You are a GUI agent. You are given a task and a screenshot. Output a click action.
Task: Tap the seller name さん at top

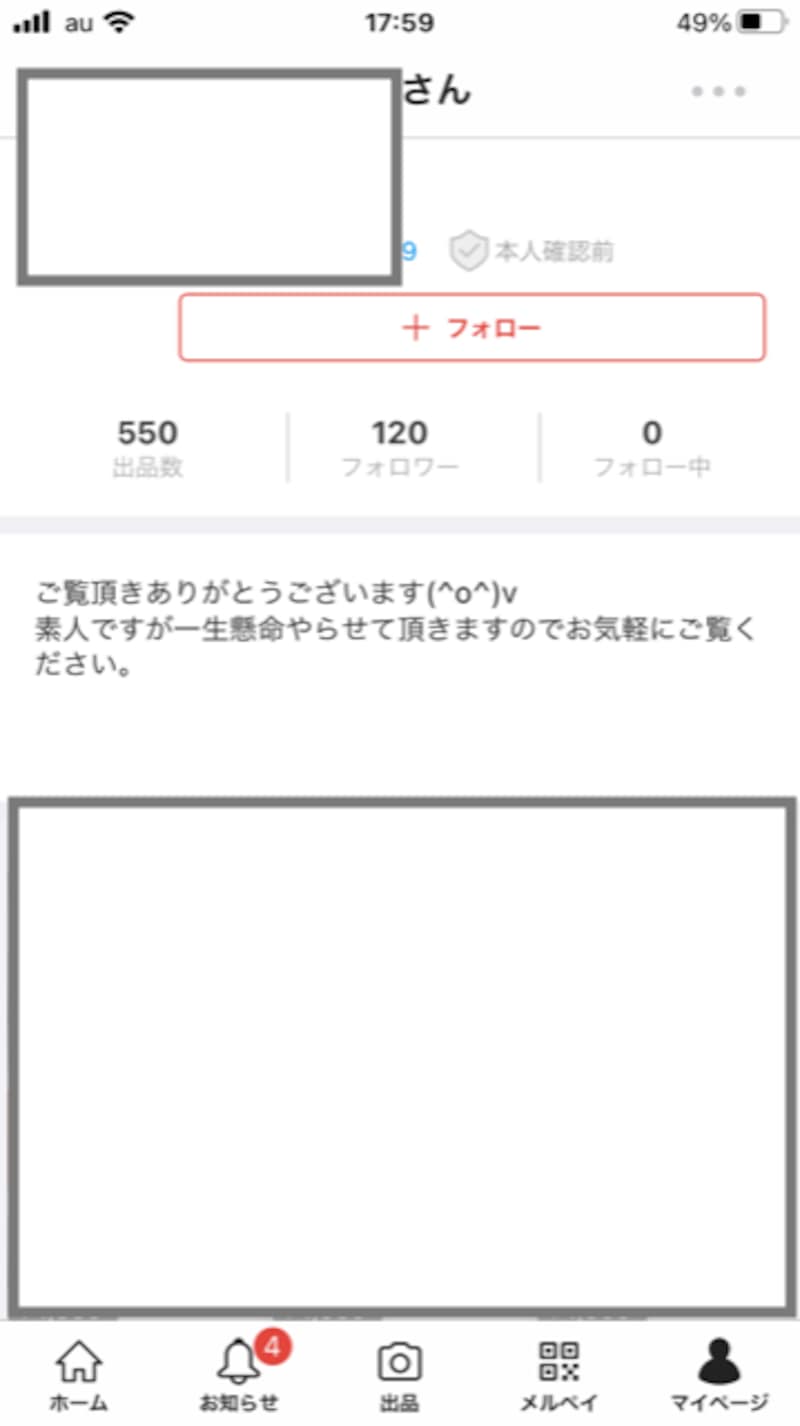[x=437, y=91]
